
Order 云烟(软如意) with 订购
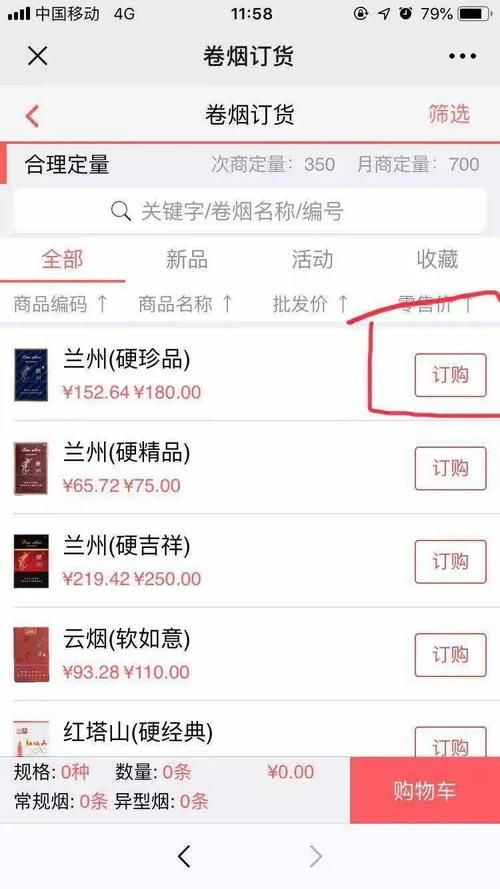point(451,655)
